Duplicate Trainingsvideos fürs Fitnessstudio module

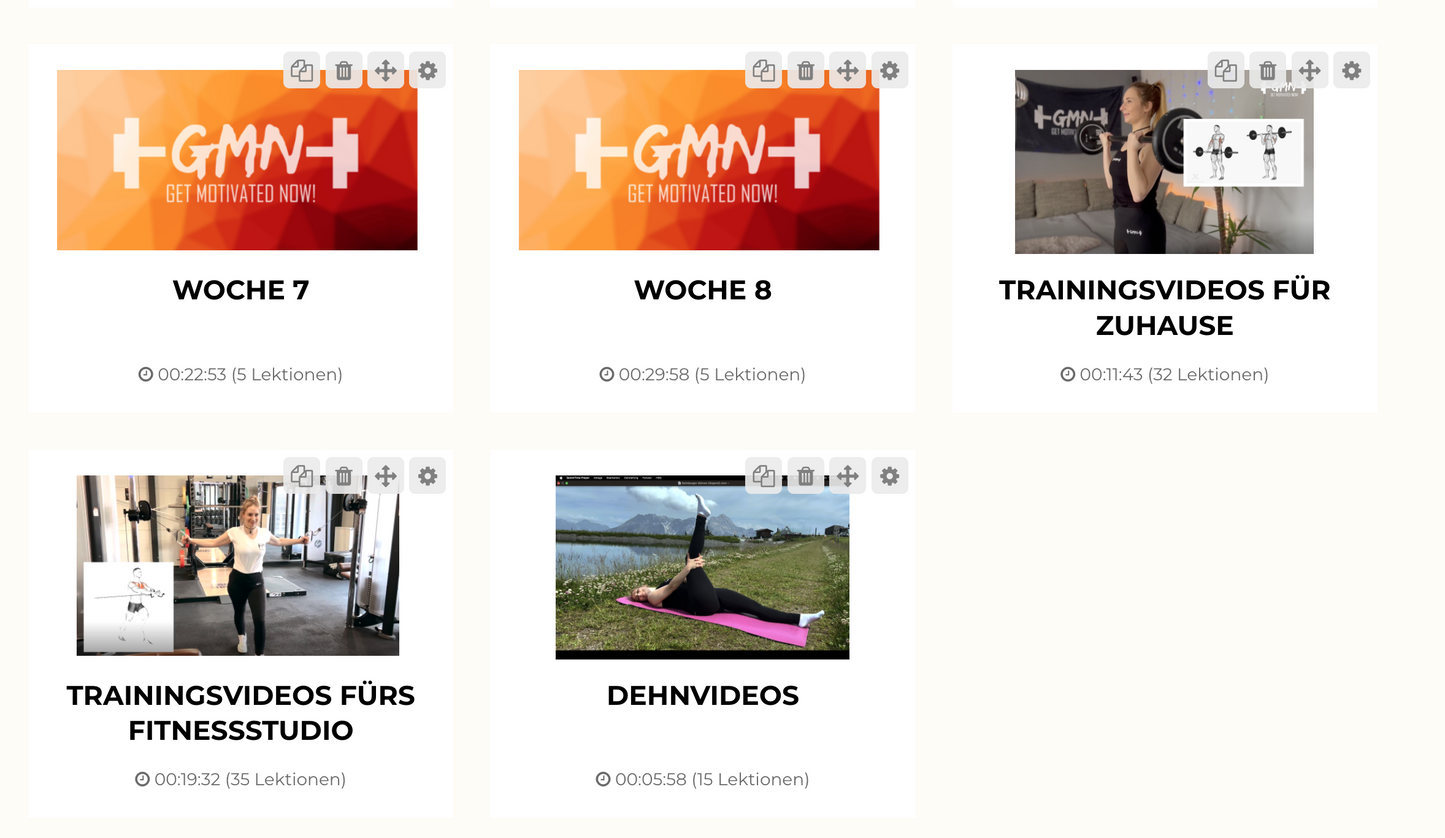click(302, 476)
